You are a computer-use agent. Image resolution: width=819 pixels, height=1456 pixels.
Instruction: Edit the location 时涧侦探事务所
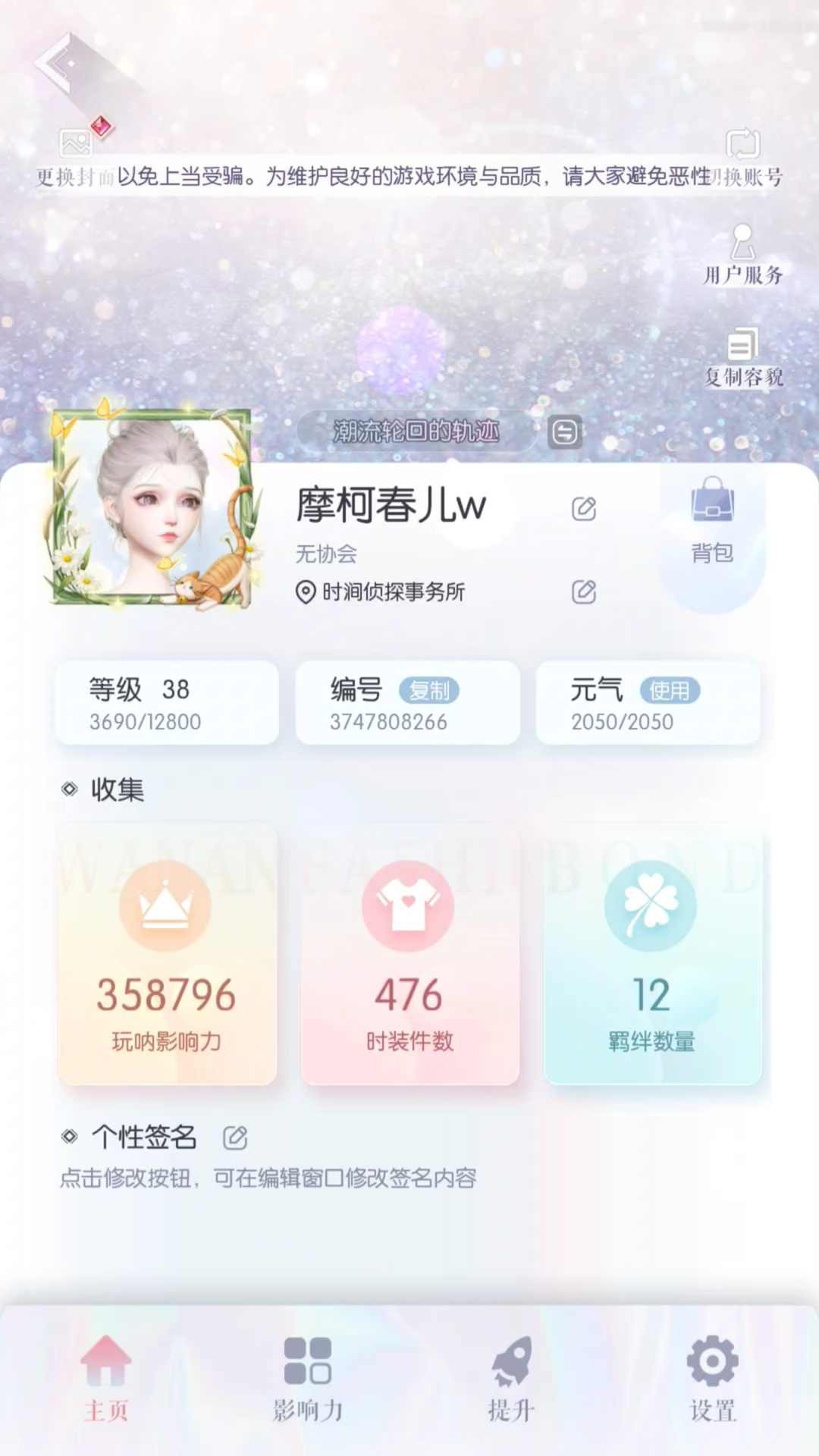pyautogui.click(x=583, y=591)
